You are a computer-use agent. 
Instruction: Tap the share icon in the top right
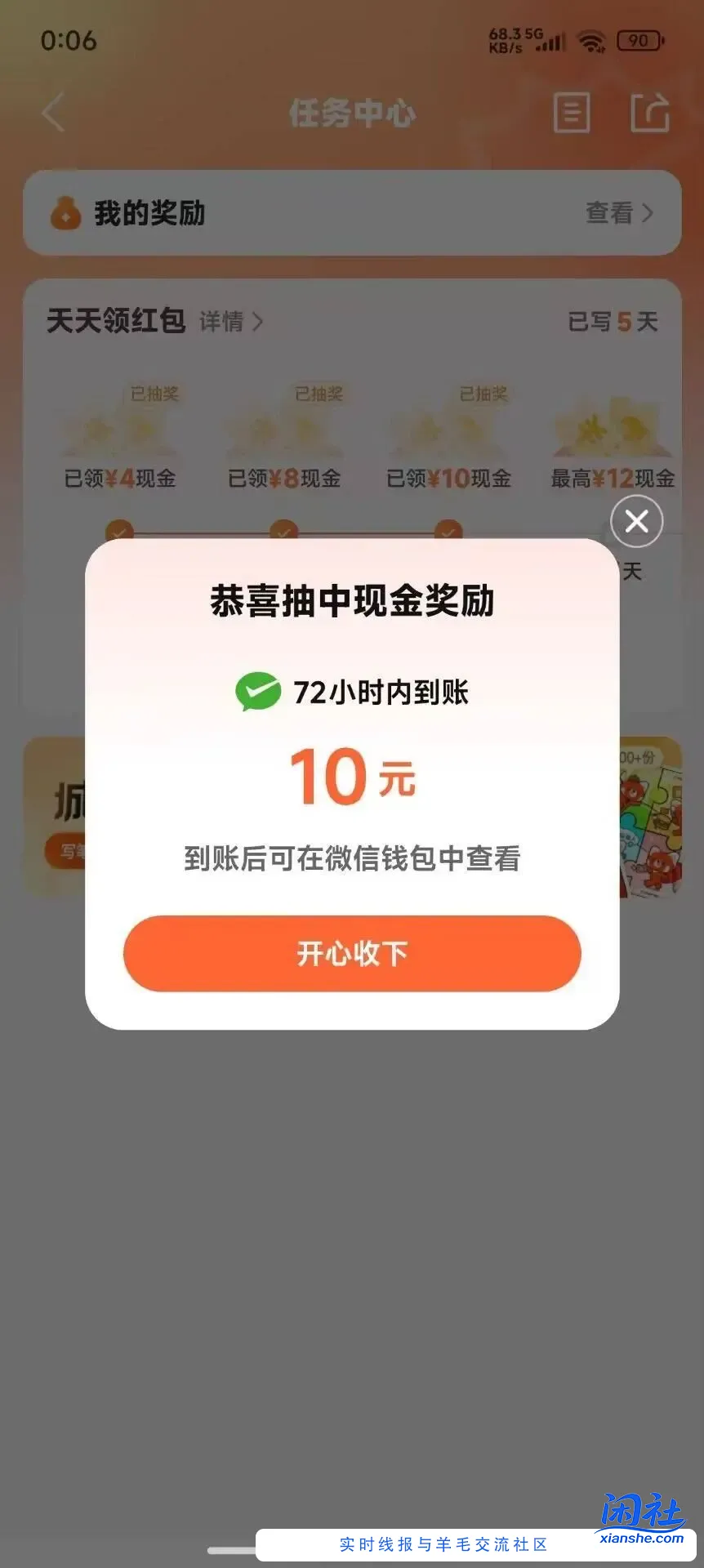pos(649,114)
